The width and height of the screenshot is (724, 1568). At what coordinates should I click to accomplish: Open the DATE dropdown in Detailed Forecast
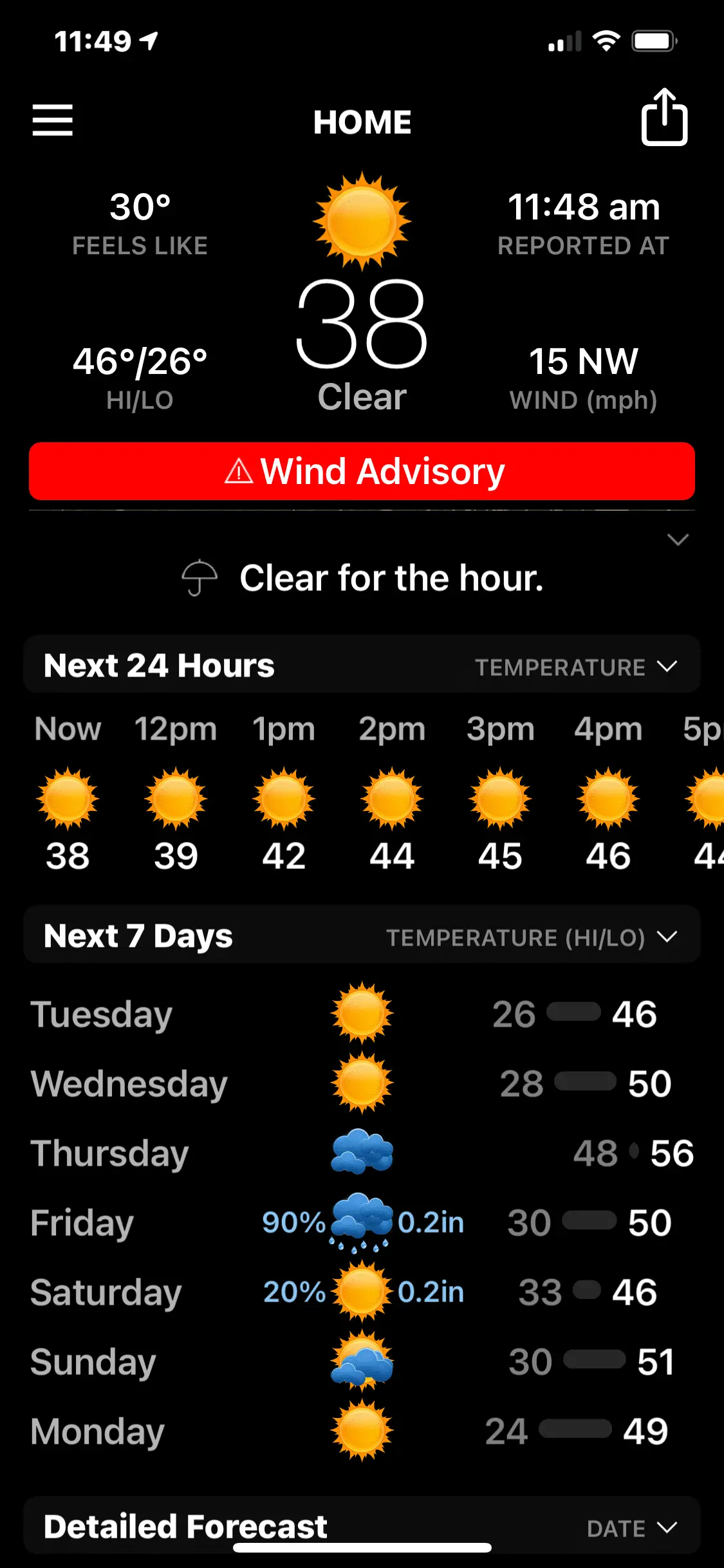[631, 1528]
